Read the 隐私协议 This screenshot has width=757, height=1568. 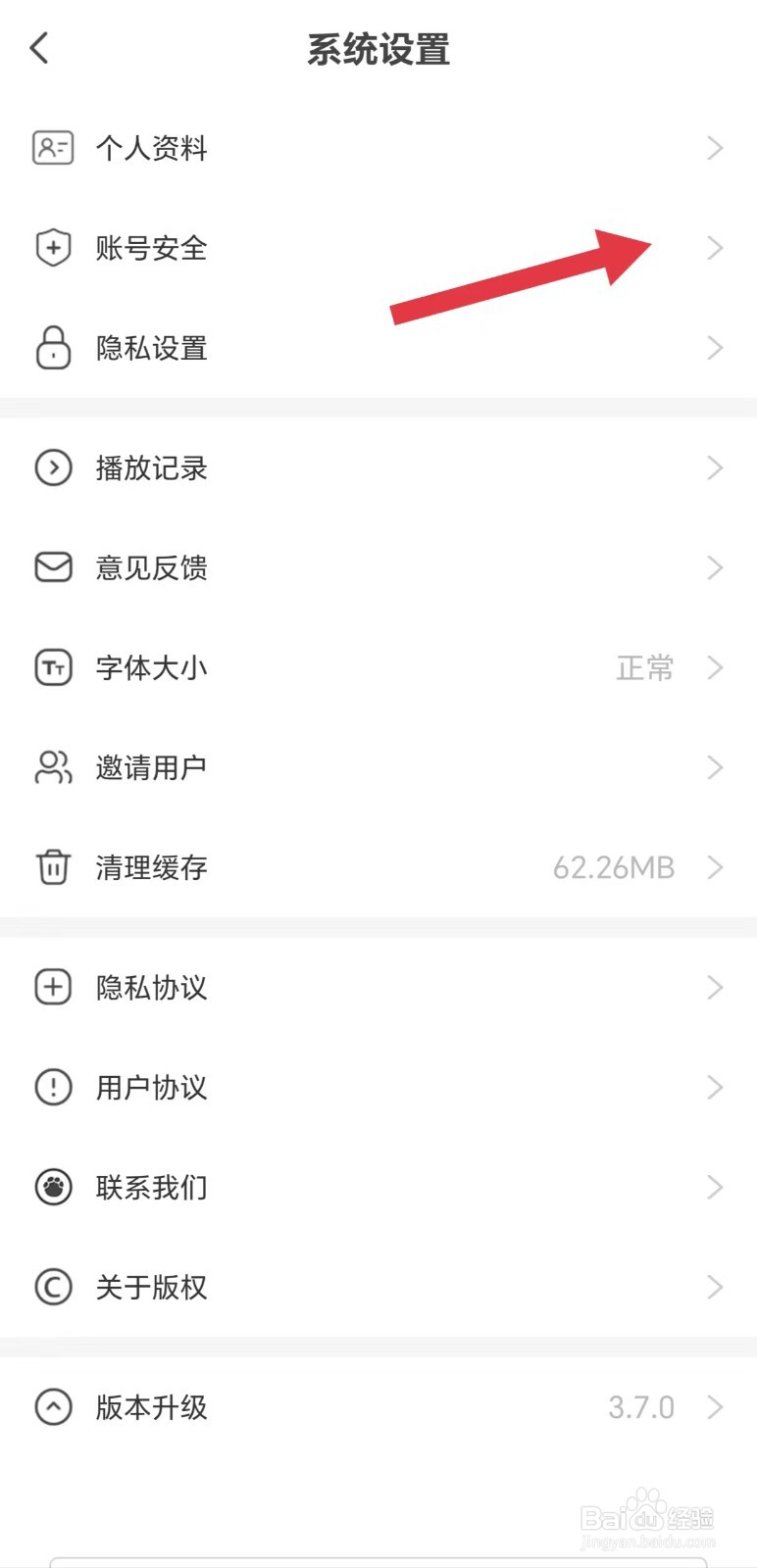click(378, 987)
